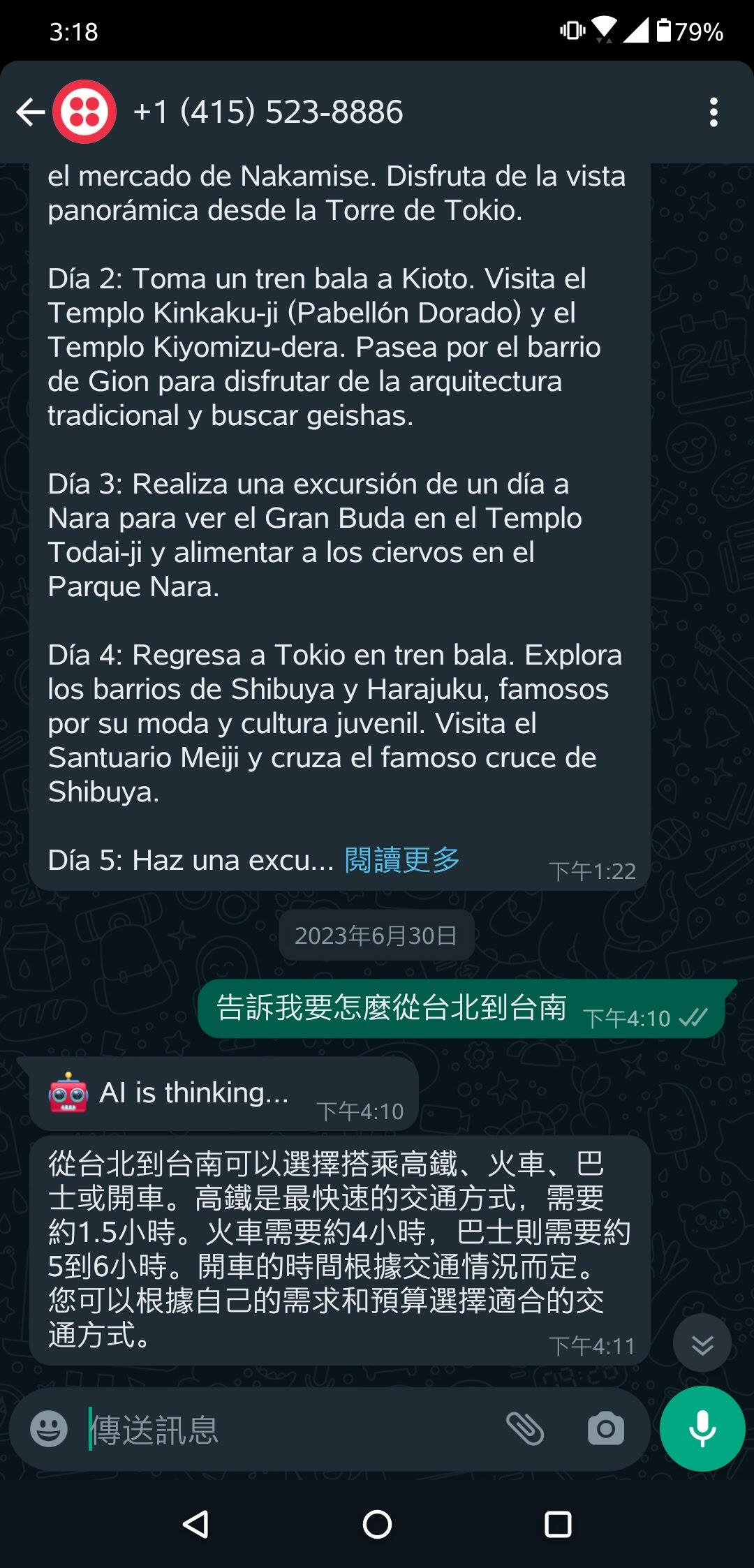754x1568 pixels.
Task: Open the camera from the input bar
Action: click(x=605, y=1428)
